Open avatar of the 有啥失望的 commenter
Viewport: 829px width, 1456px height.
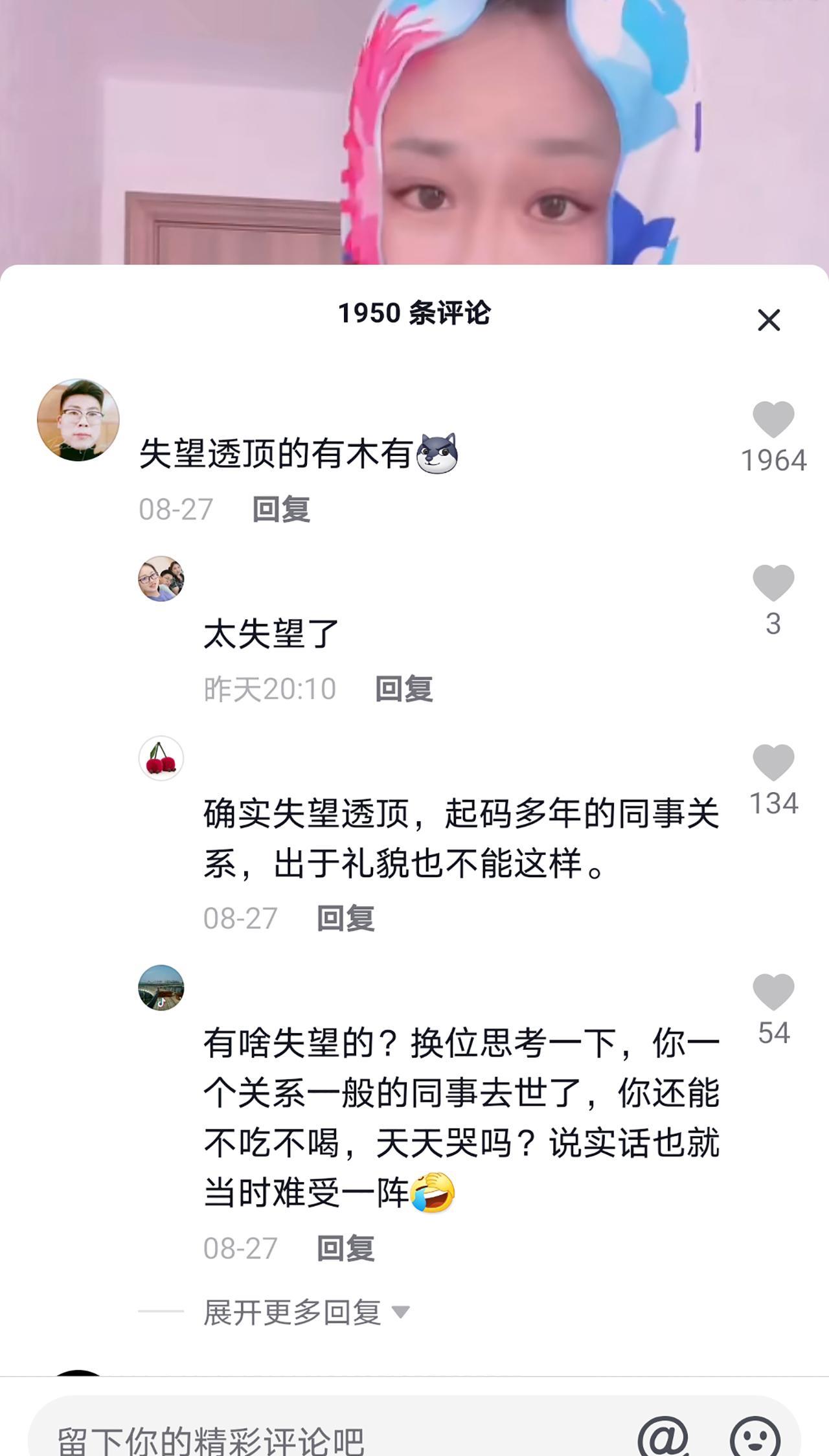tap(161, 987)
